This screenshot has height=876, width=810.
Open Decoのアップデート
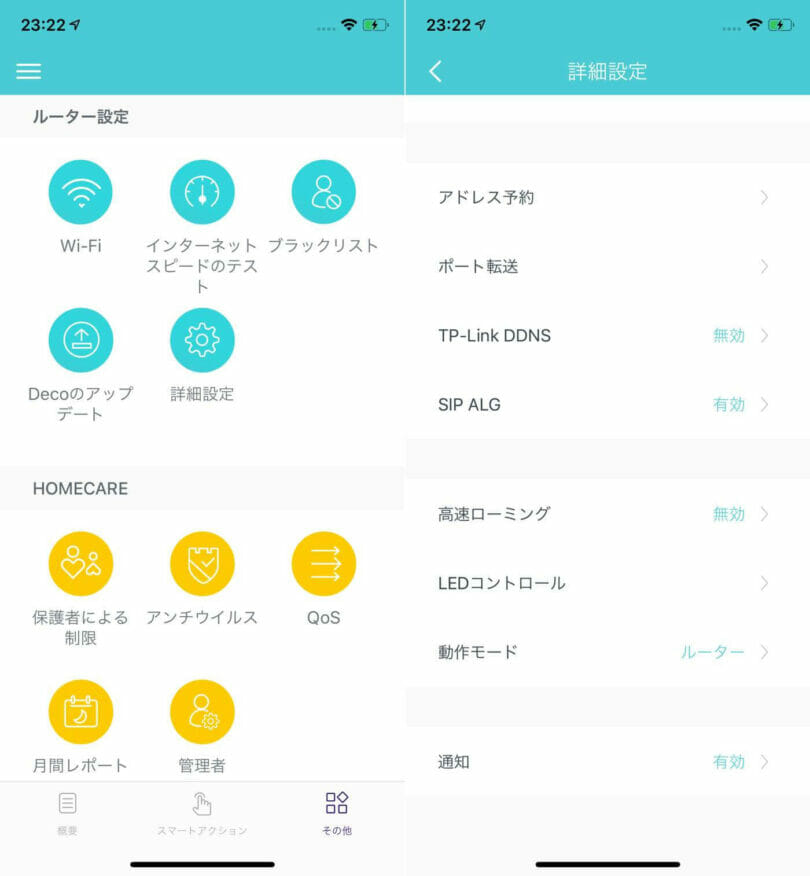(x=81, y=340)
